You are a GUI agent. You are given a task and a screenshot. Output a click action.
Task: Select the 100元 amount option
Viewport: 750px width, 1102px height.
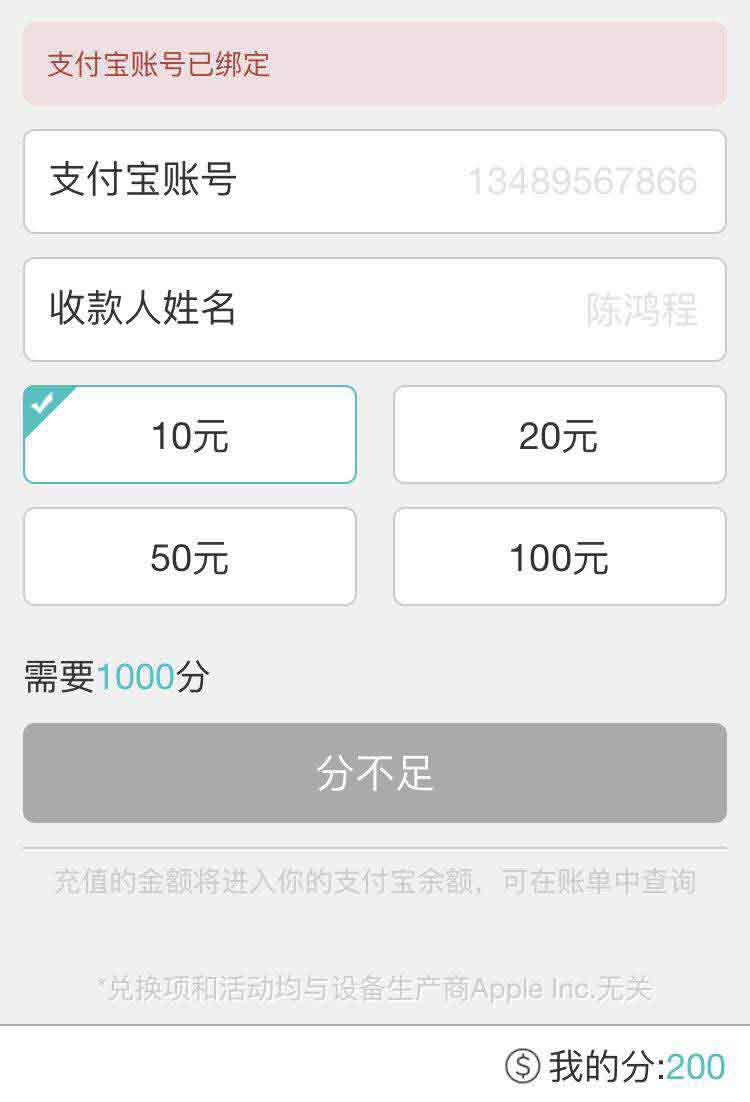(559, 557)
